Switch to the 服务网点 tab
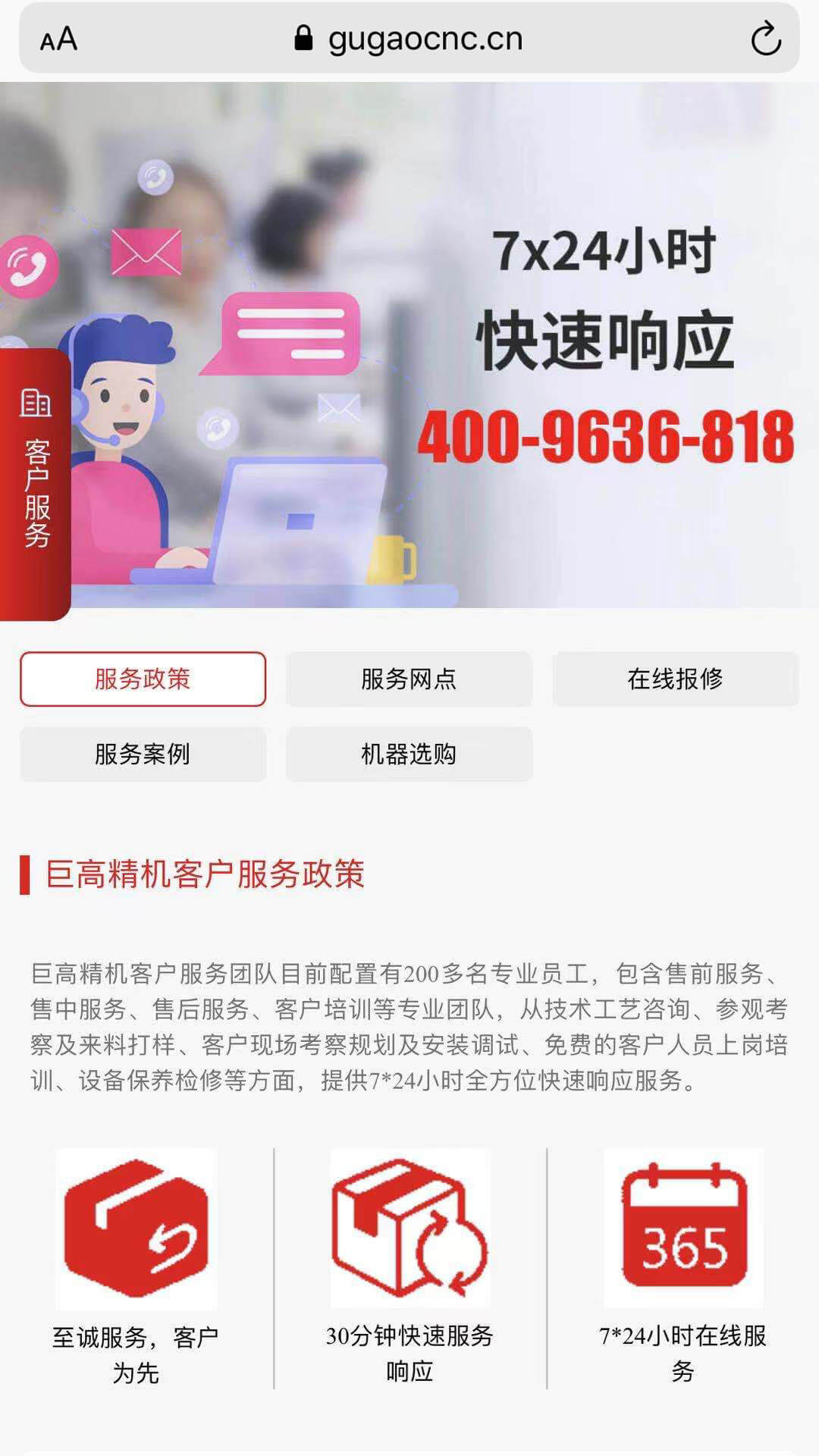The height and width of the screenshot is (1456, 819). (409, 679)
